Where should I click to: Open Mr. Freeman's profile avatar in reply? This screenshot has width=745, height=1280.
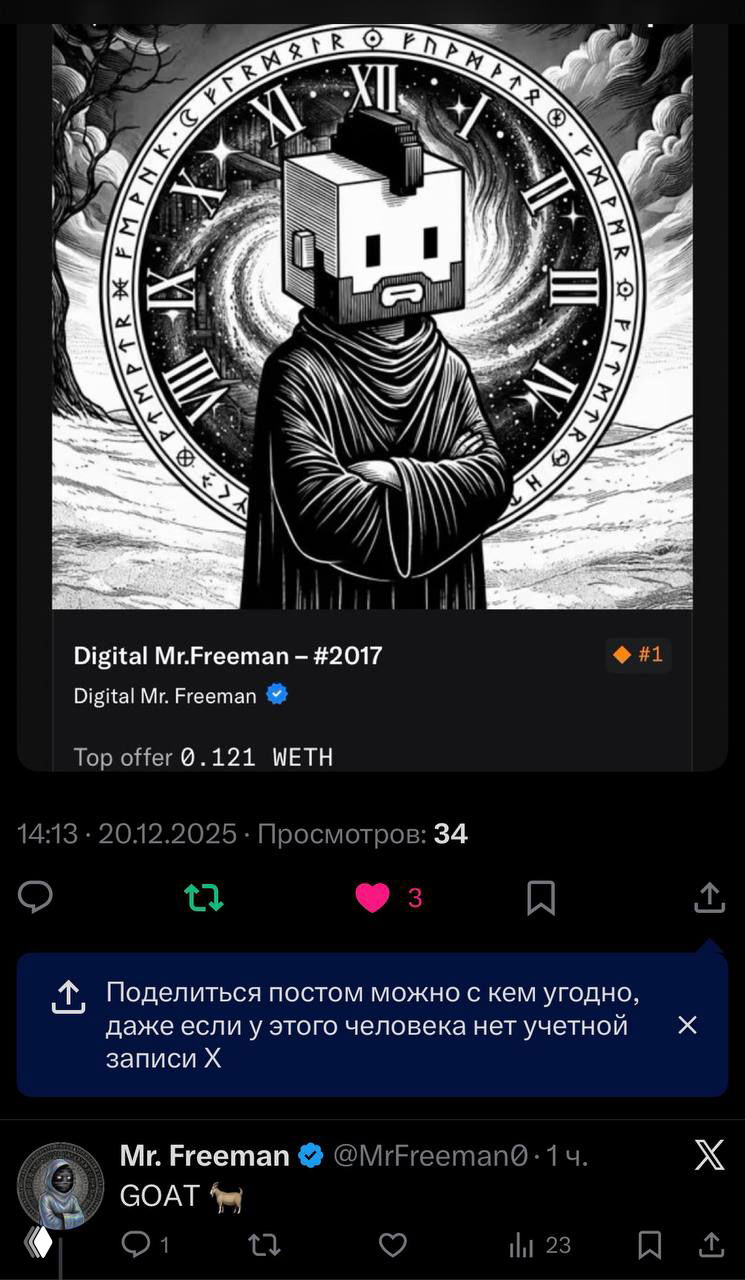coord(60,1186)
